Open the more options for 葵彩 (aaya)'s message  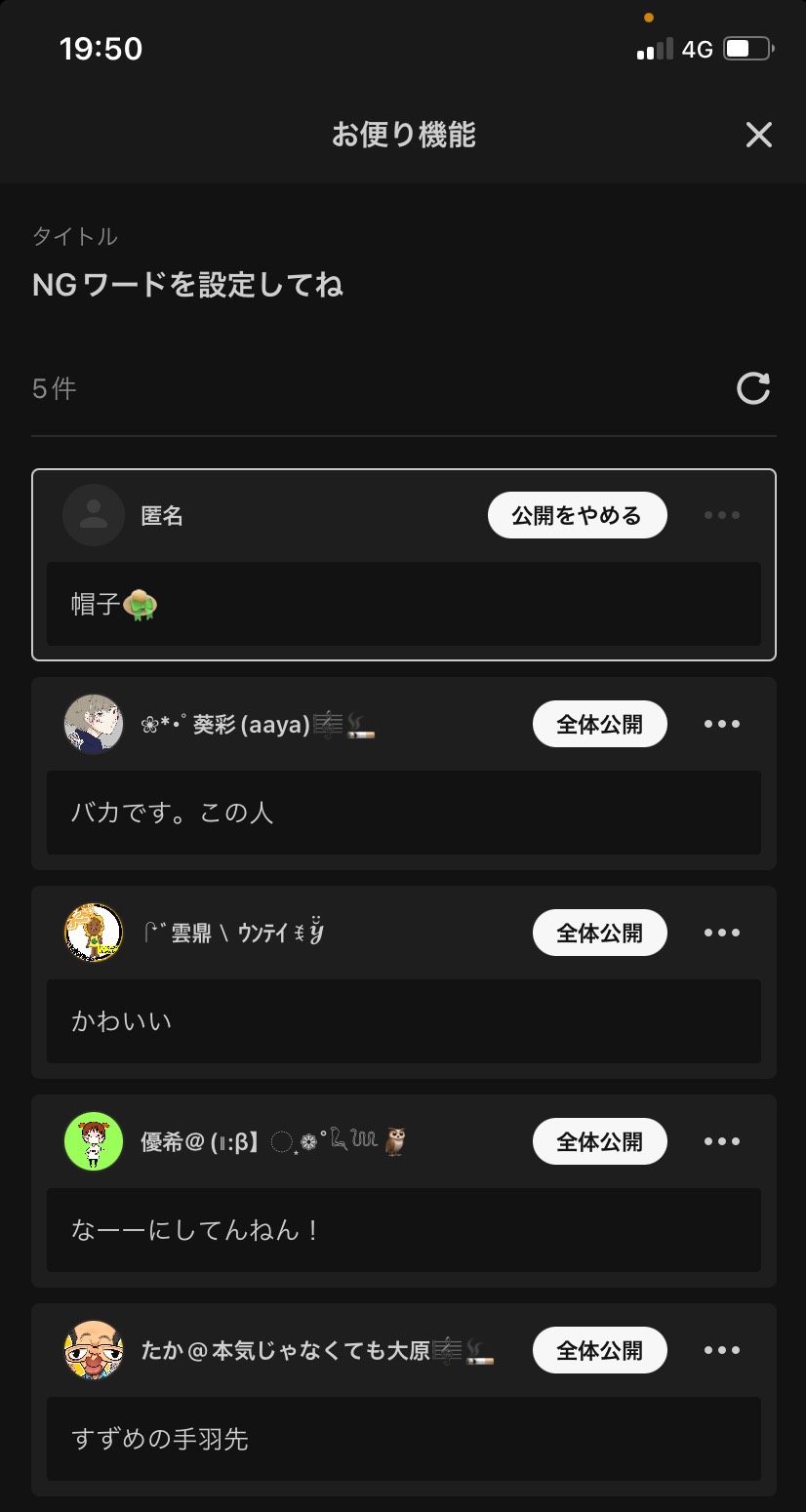[722, 724]
